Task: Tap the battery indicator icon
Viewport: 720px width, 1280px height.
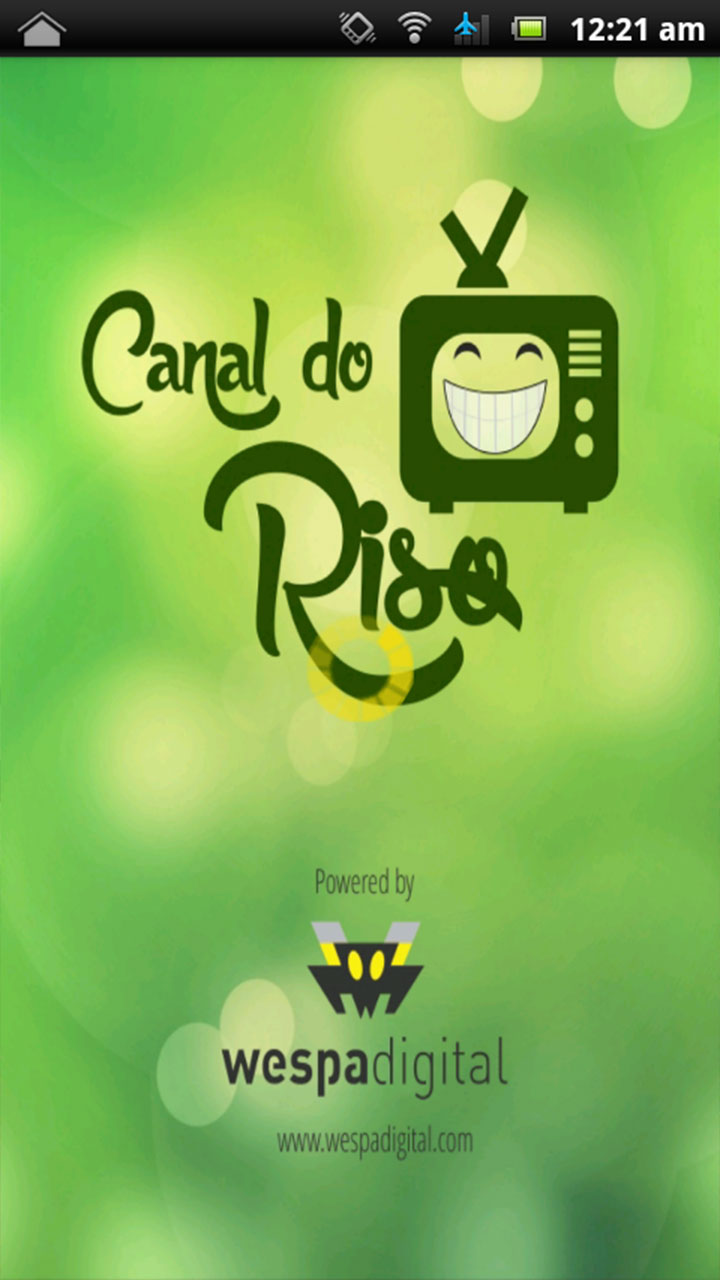Action: [527, 28]
